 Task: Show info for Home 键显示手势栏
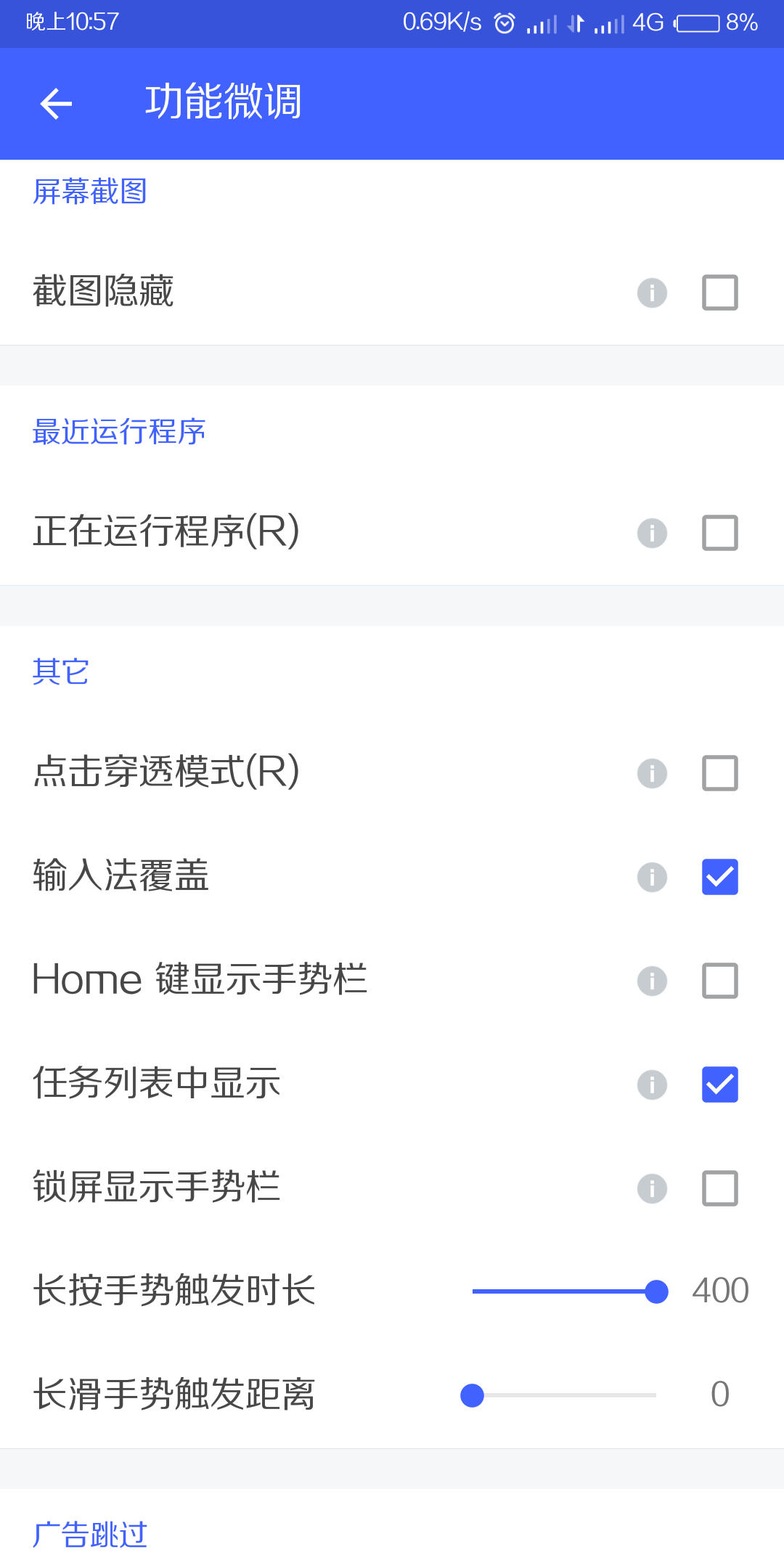pyautogui.click(x=652, y=981)
